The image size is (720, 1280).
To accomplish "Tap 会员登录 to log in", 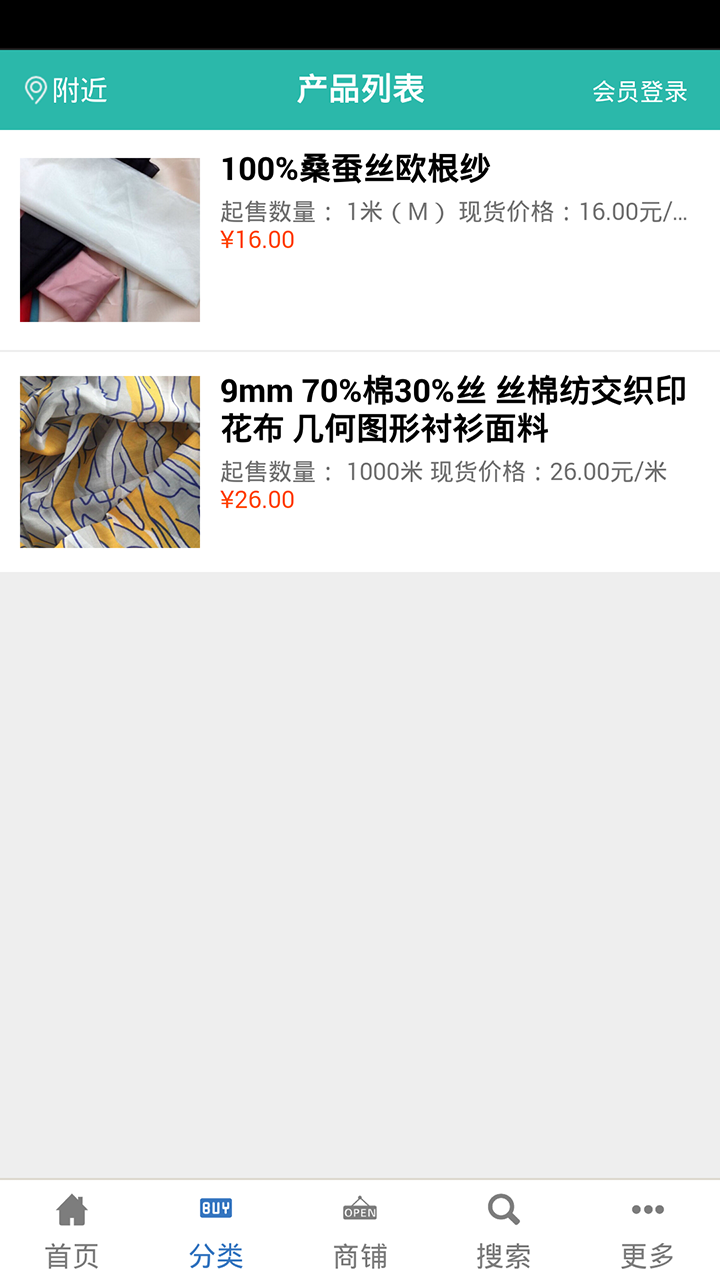I will [x=641, y=89].
